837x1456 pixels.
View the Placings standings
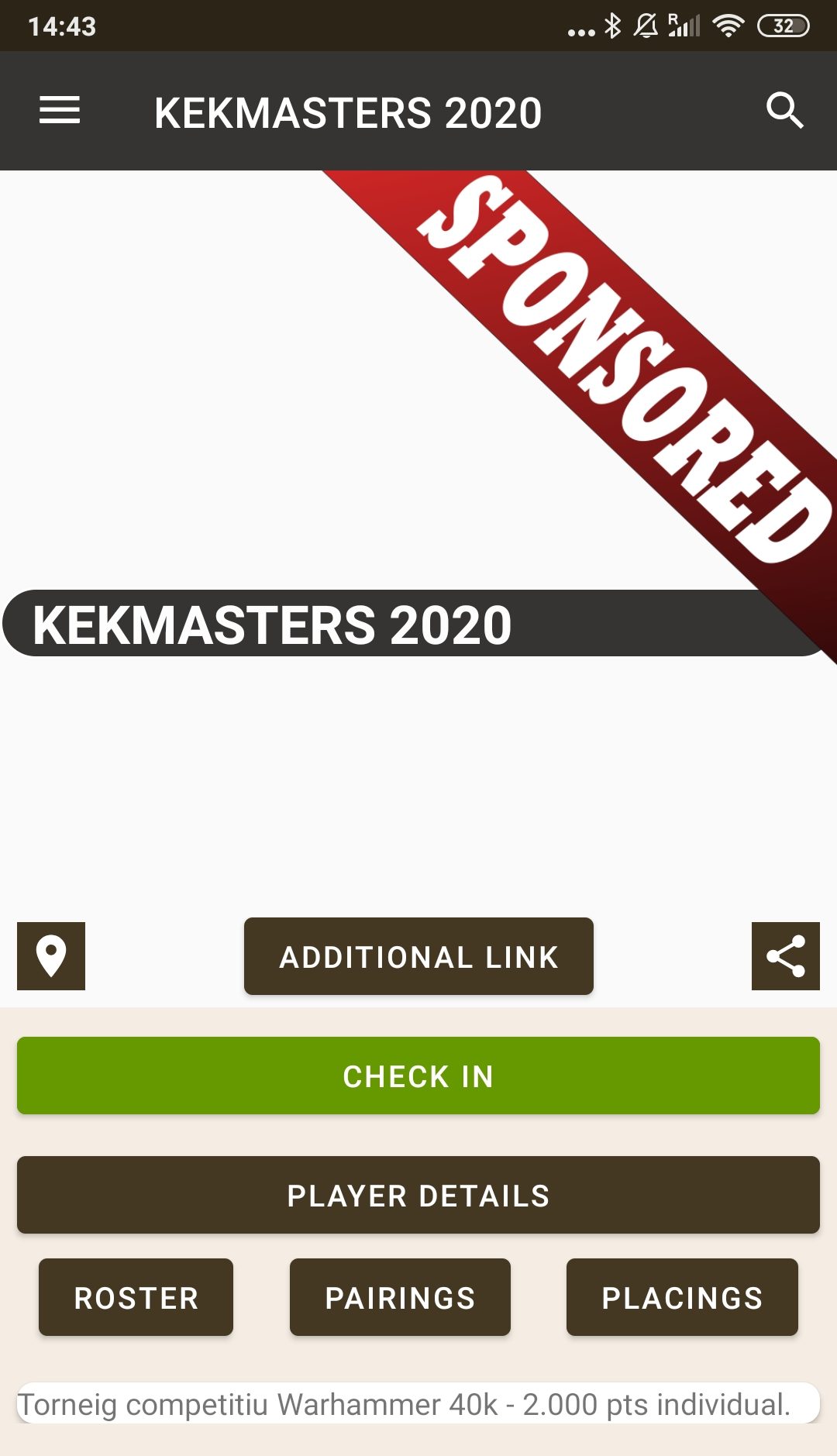click(x=682, y=1297)
